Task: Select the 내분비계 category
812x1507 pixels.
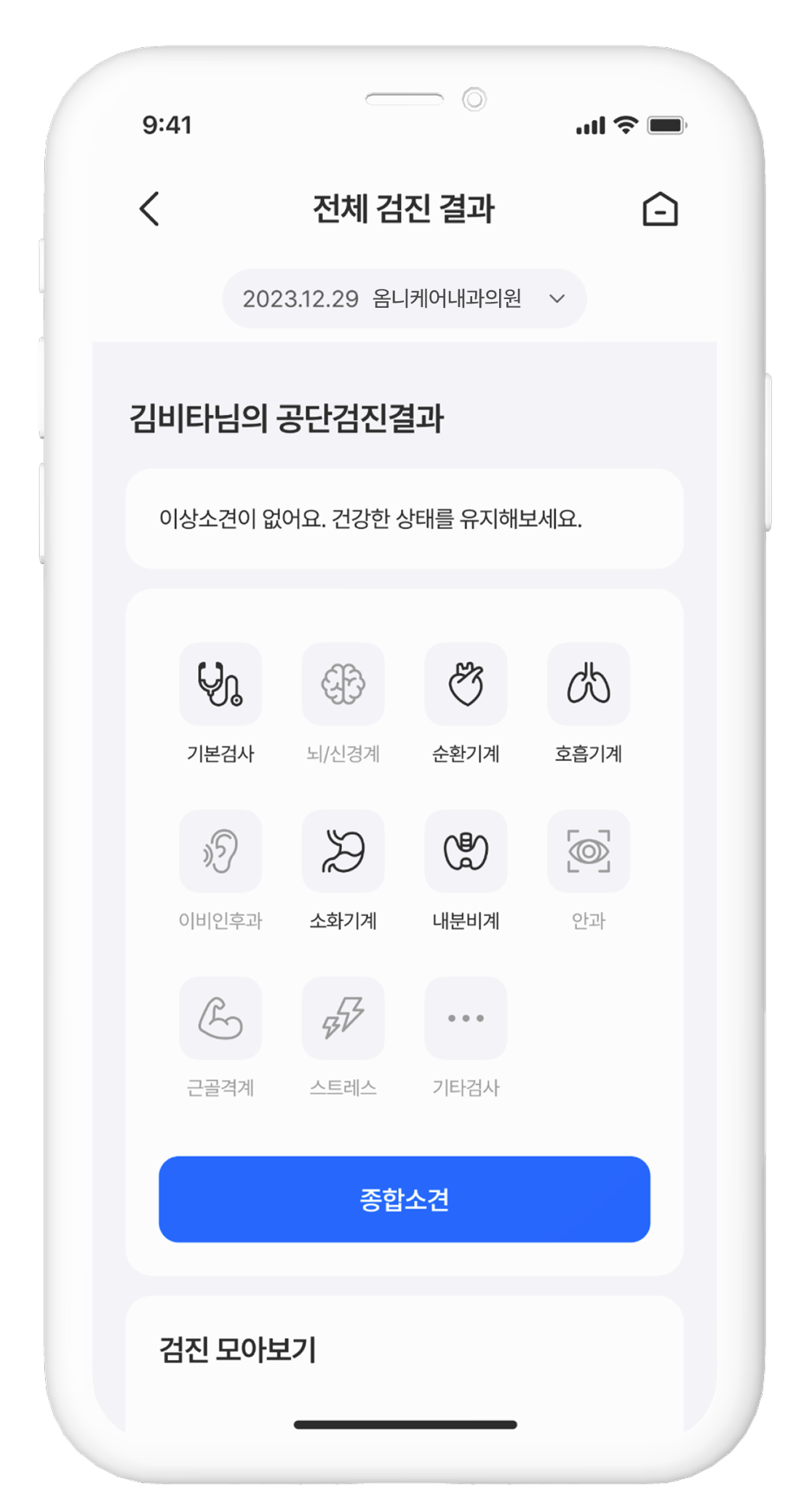Action: click(x=466, y=851)
